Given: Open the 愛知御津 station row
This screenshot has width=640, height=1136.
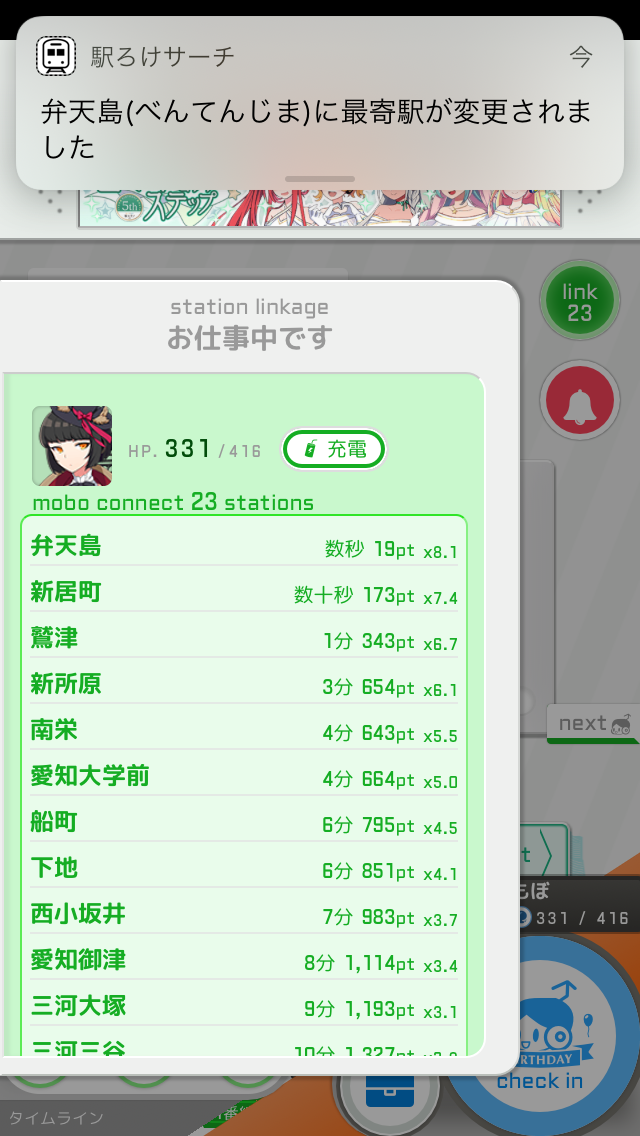Looking at the screenshot, I should point(244,961).
